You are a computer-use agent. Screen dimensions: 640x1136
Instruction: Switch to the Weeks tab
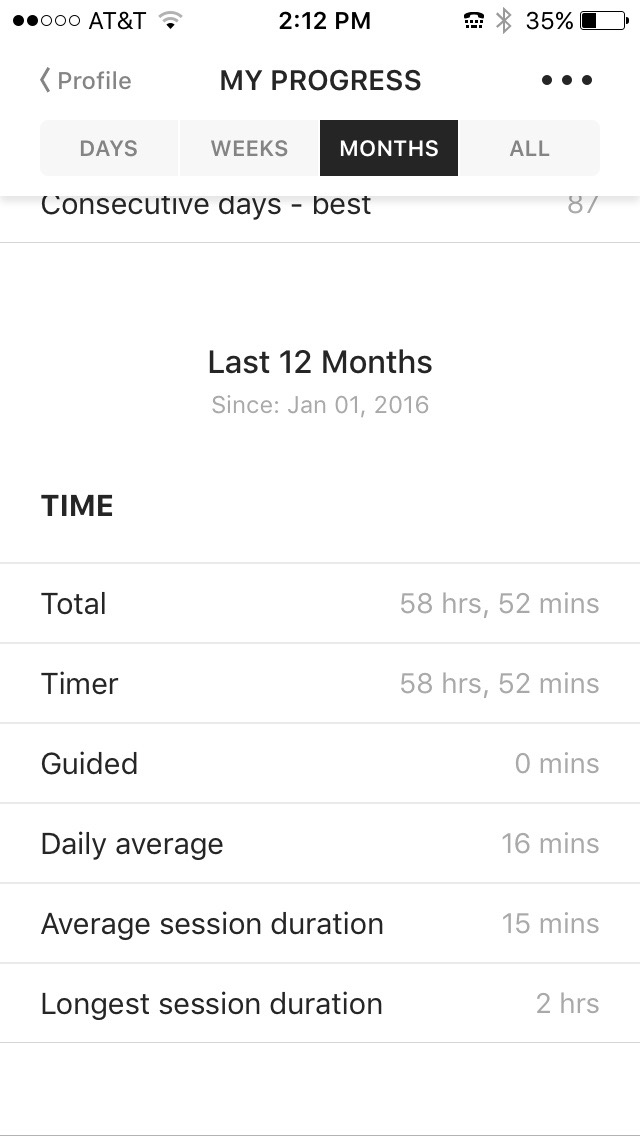coord(249,149)
